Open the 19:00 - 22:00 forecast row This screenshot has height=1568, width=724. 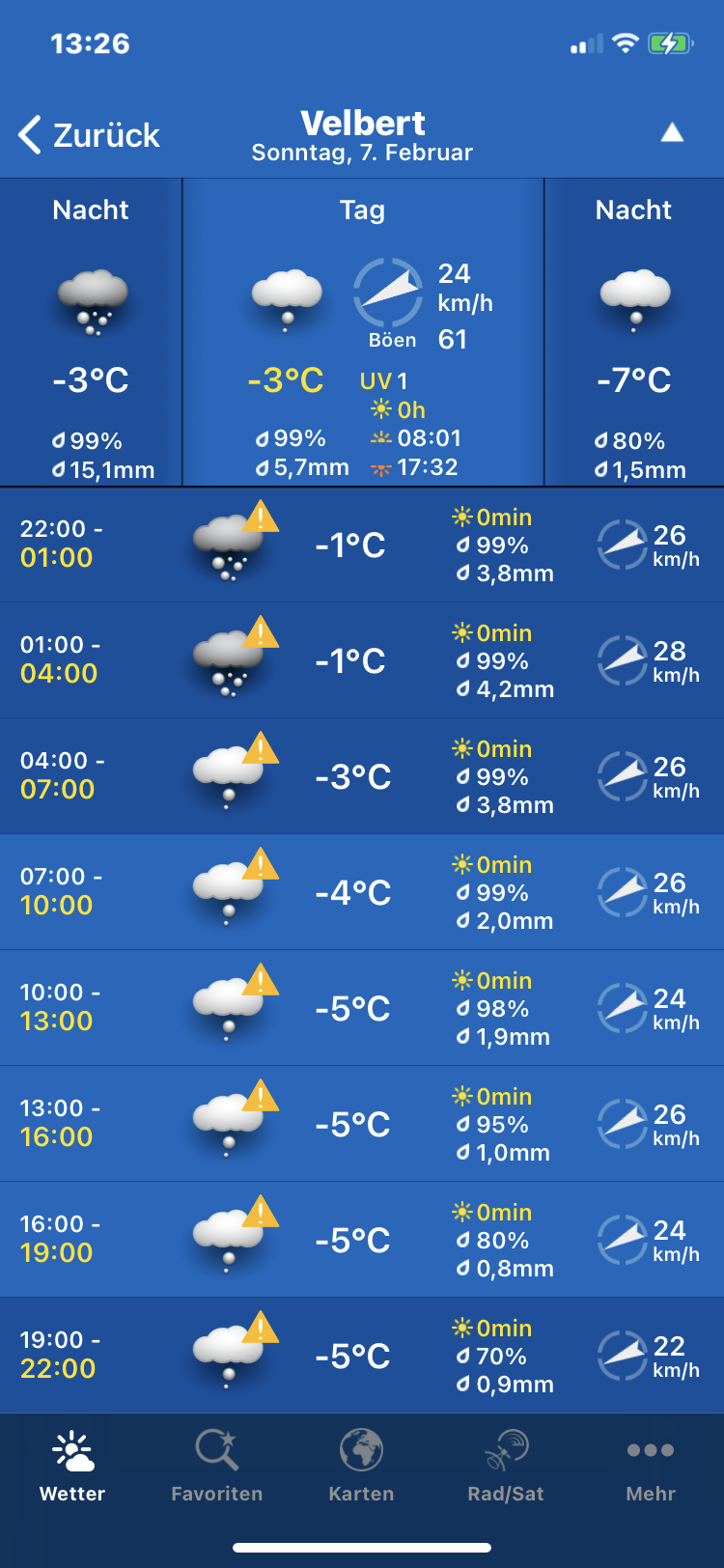coord(362,1356)
